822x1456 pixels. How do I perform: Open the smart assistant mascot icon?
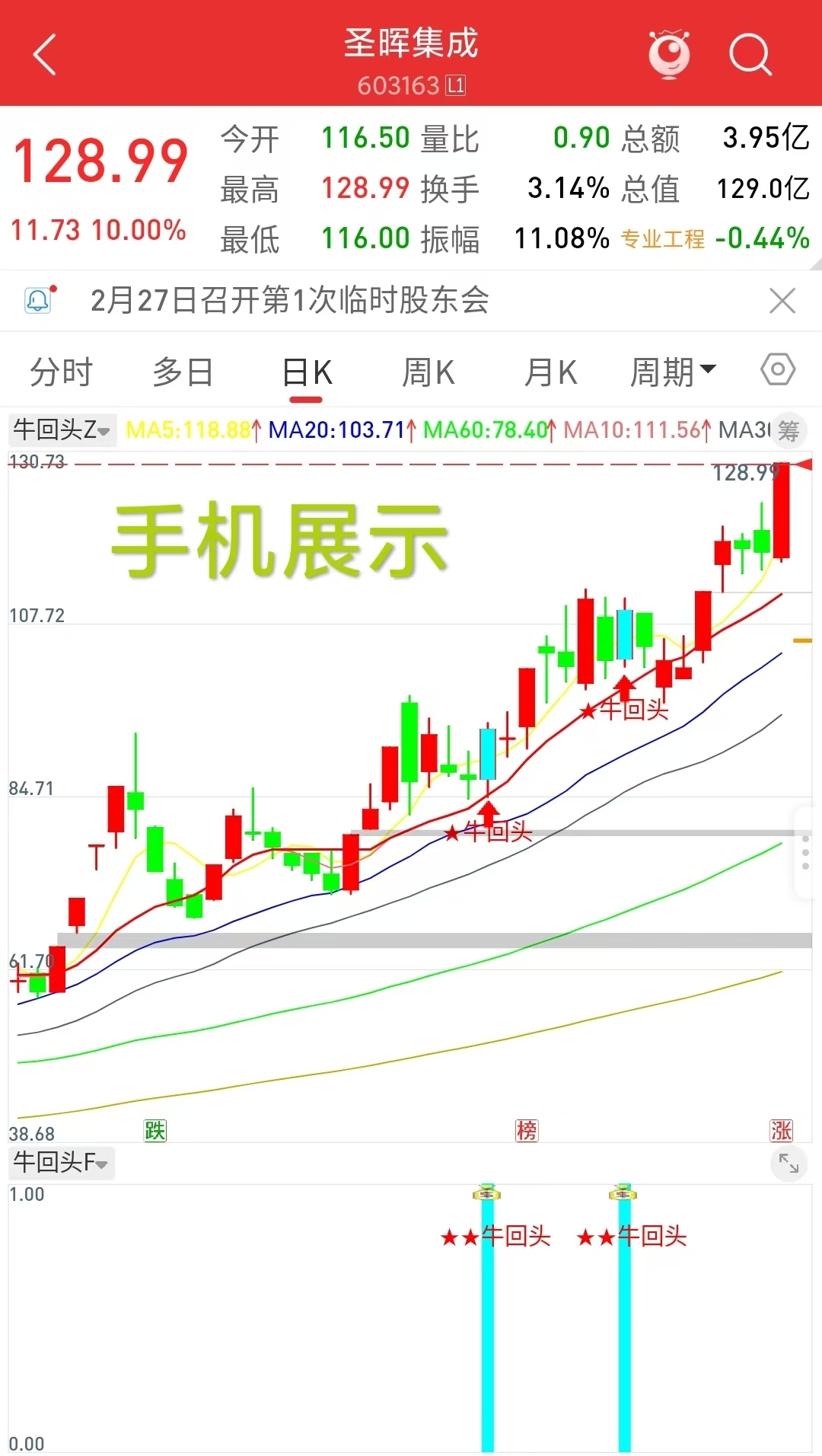(669, 55)
